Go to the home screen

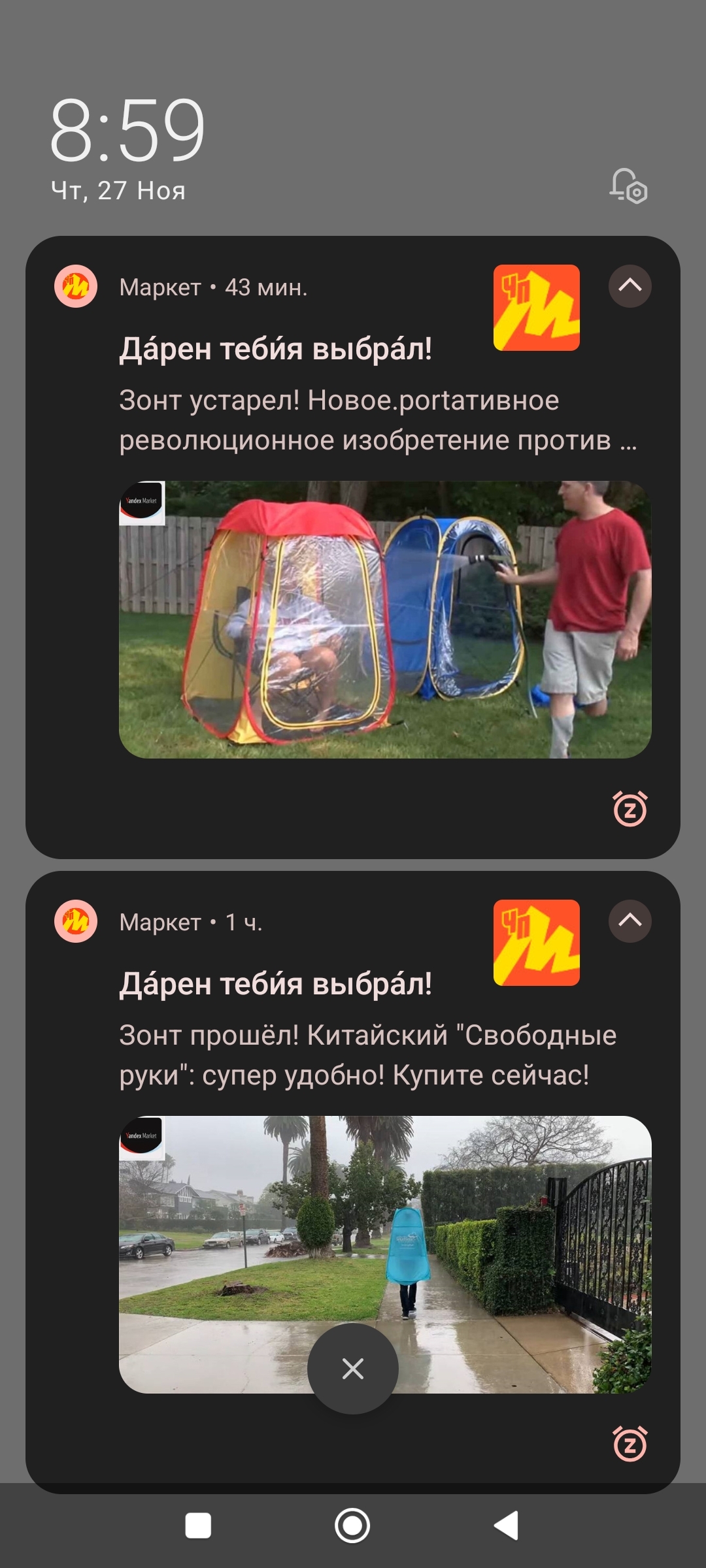352,1526
